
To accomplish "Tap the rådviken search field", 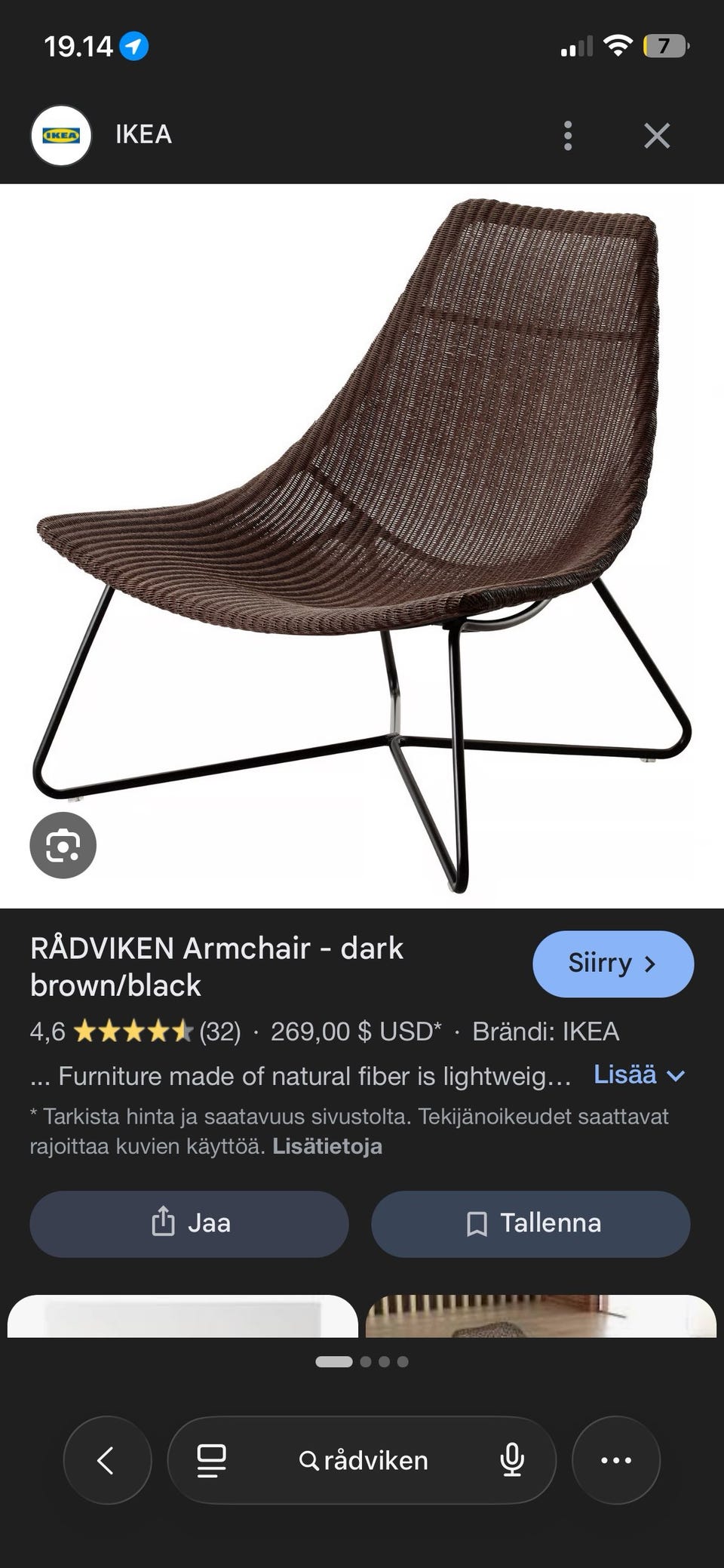I will point(364,1460).
